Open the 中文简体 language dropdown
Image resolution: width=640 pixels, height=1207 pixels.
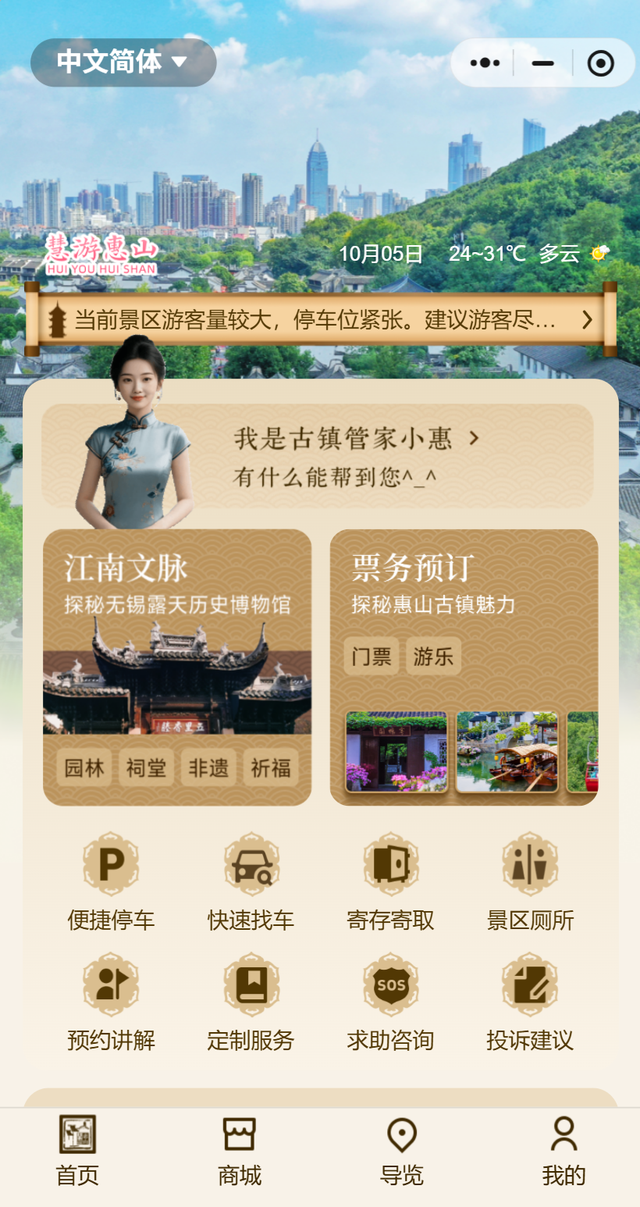[x=123, y=62]
